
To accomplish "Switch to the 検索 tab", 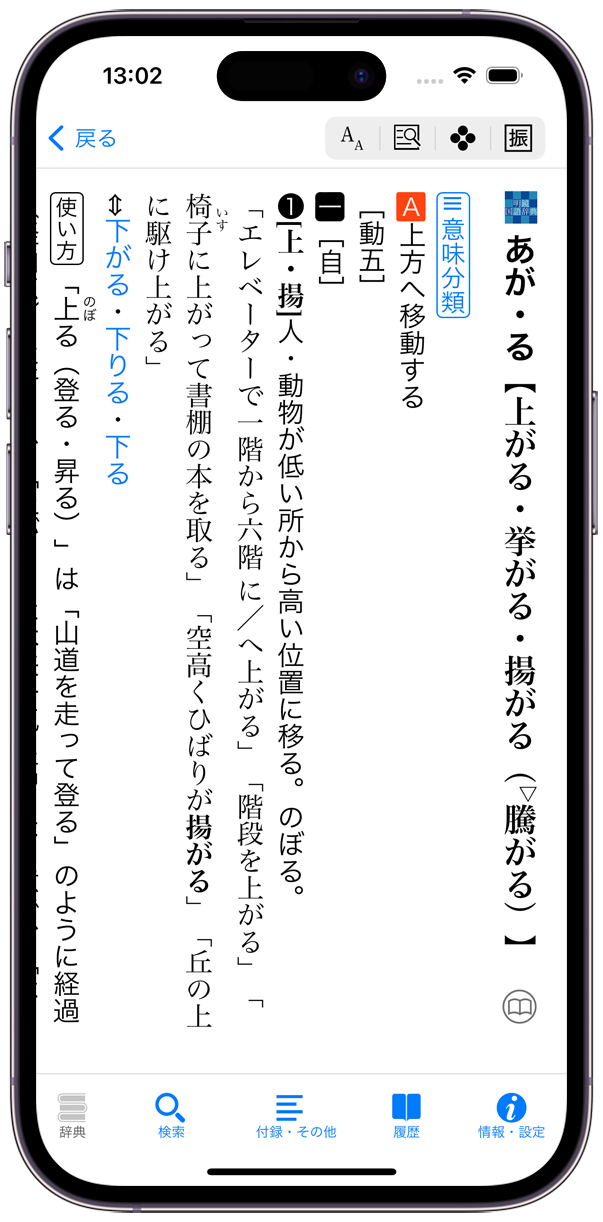I will click(171, 1115).
